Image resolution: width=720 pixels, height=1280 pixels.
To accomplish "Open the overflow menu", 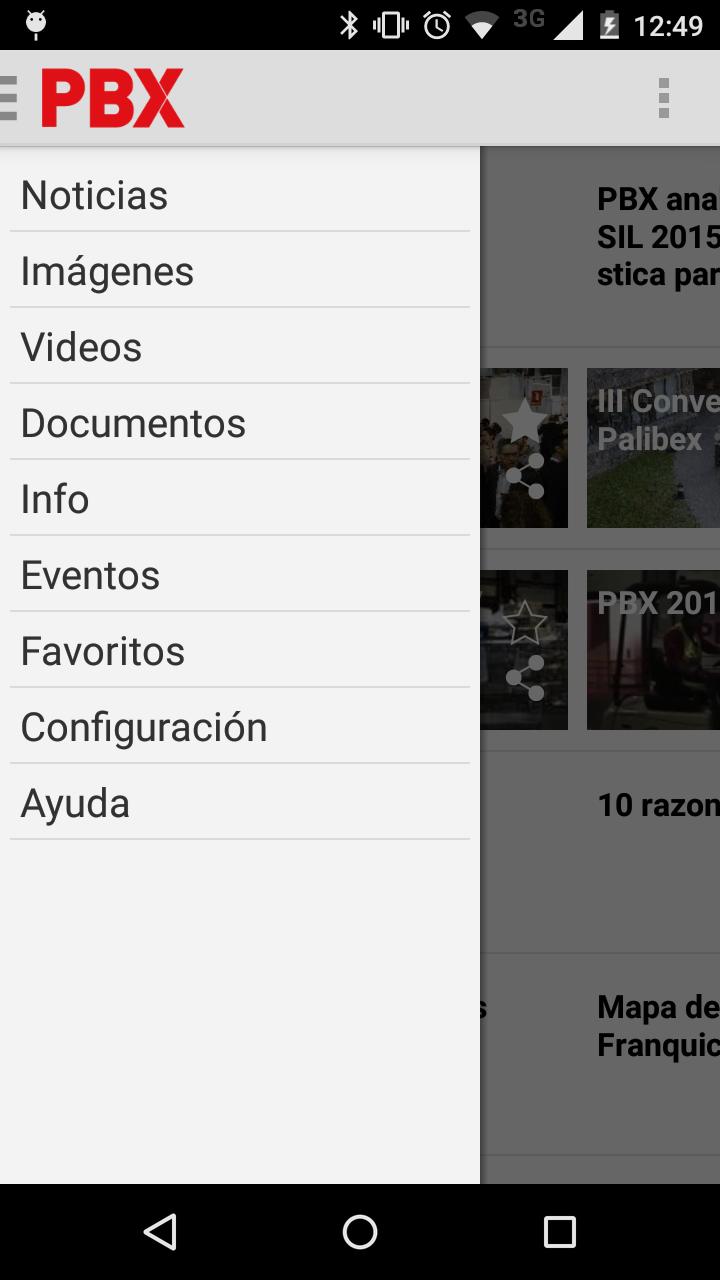I will (x=664, y=97).
